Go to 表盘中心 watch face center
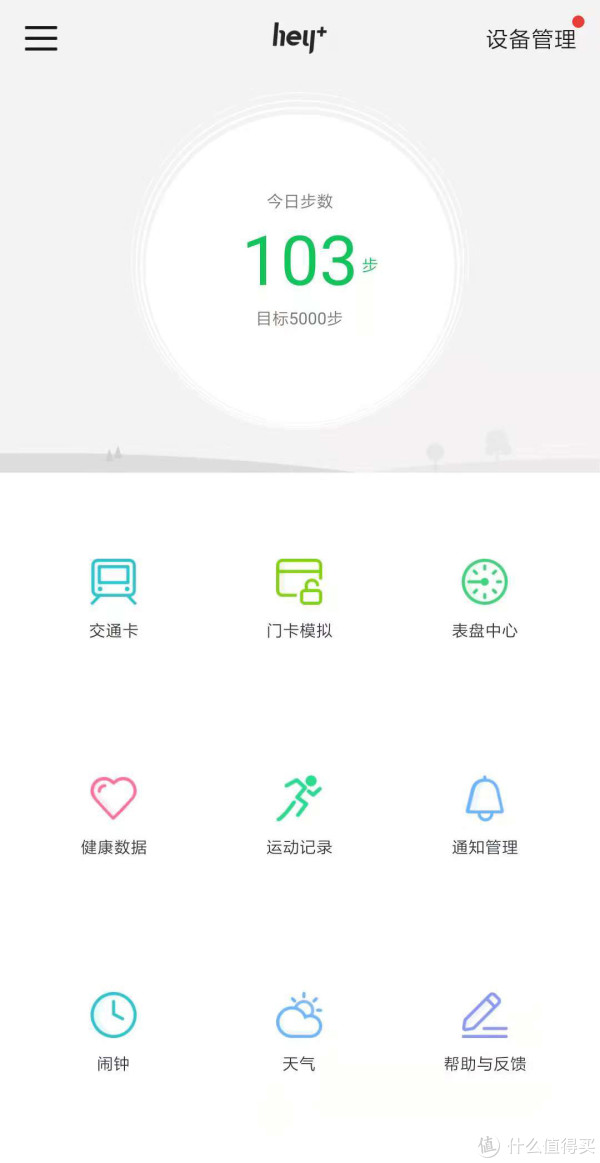 pos(485,597)
